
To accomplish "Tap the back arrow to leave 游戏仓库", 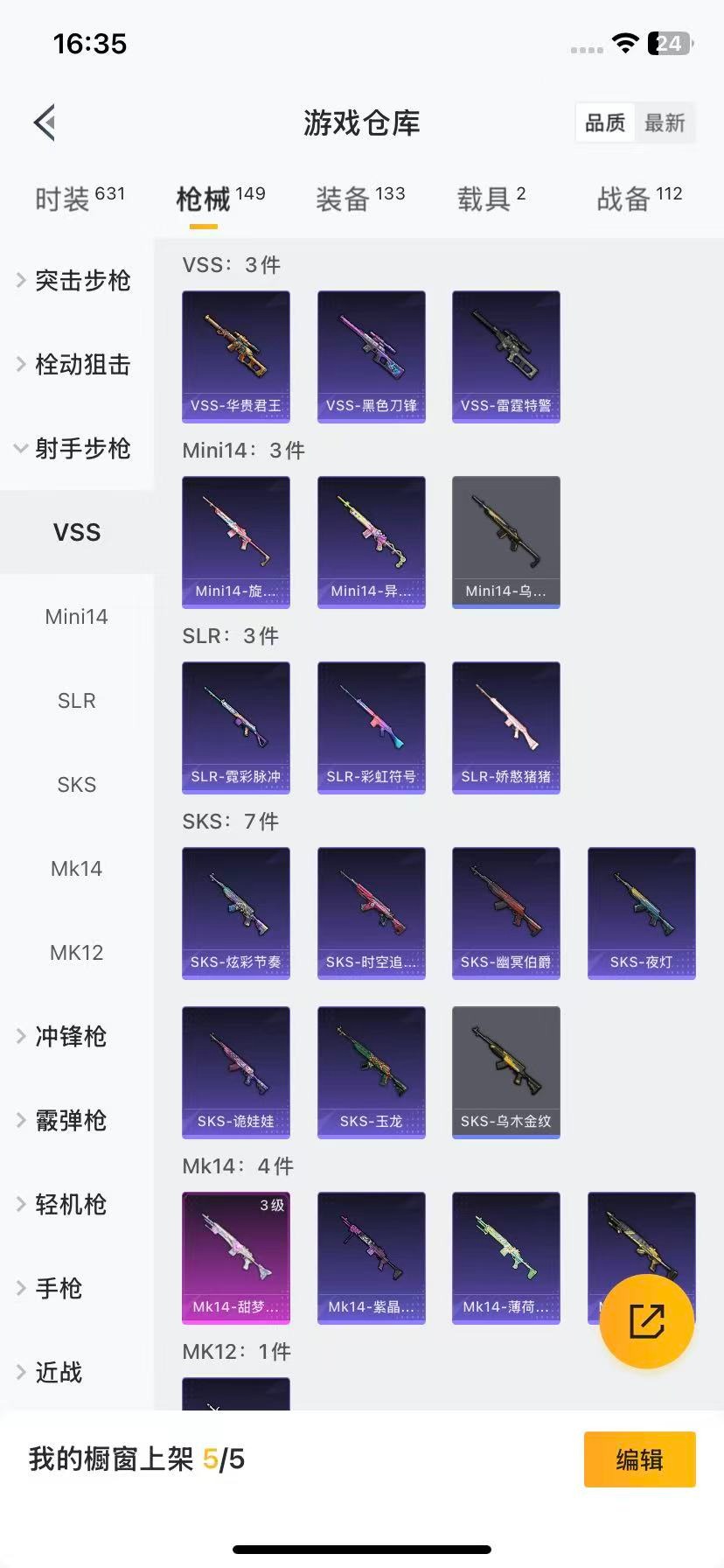I will coord(44,122).
